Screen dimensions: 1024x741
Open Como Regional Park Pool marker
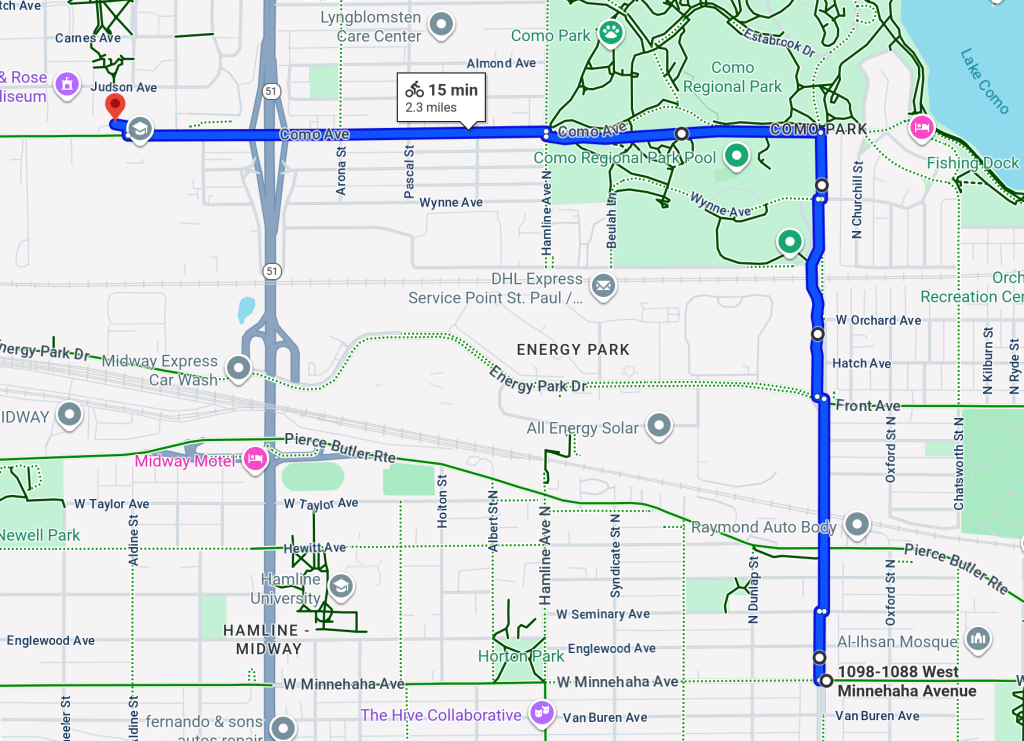737,156
